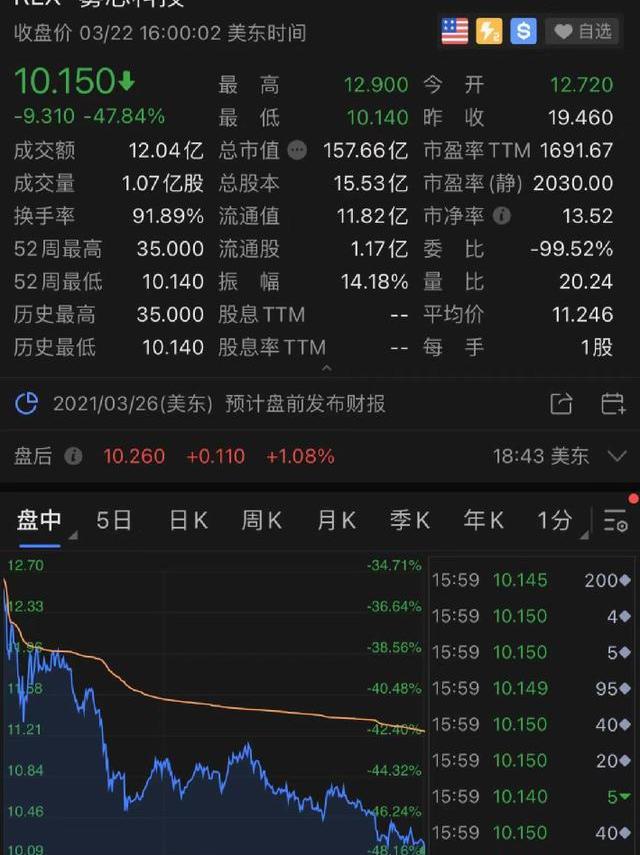
Task: Switch to the 周K chart tab
Action: (261, 520)
